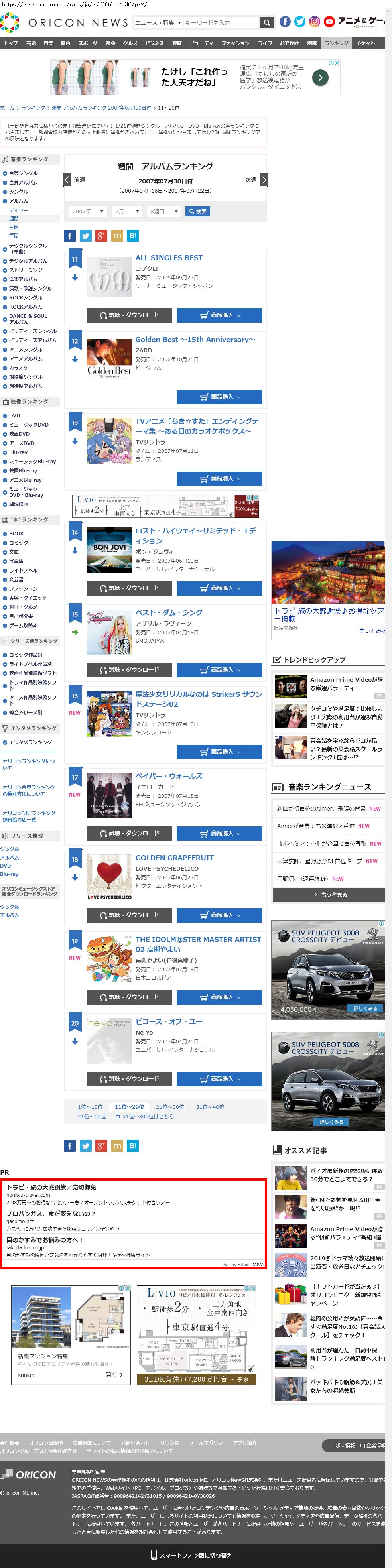Select コミック in the book ranking sidebar

click(x=18, y=542)
